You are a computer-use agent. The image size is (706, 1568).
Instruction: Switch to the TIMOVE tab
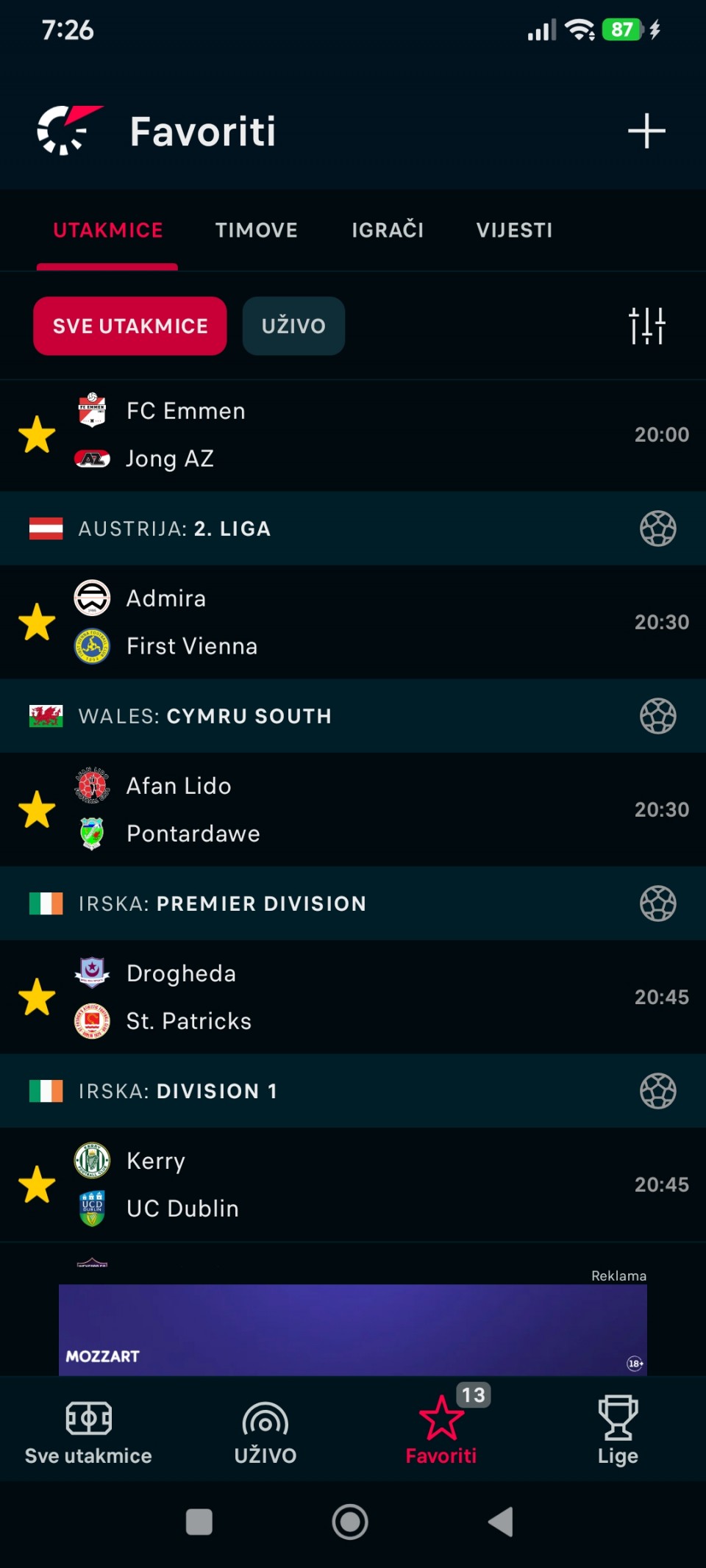click(x=257, y=230)
